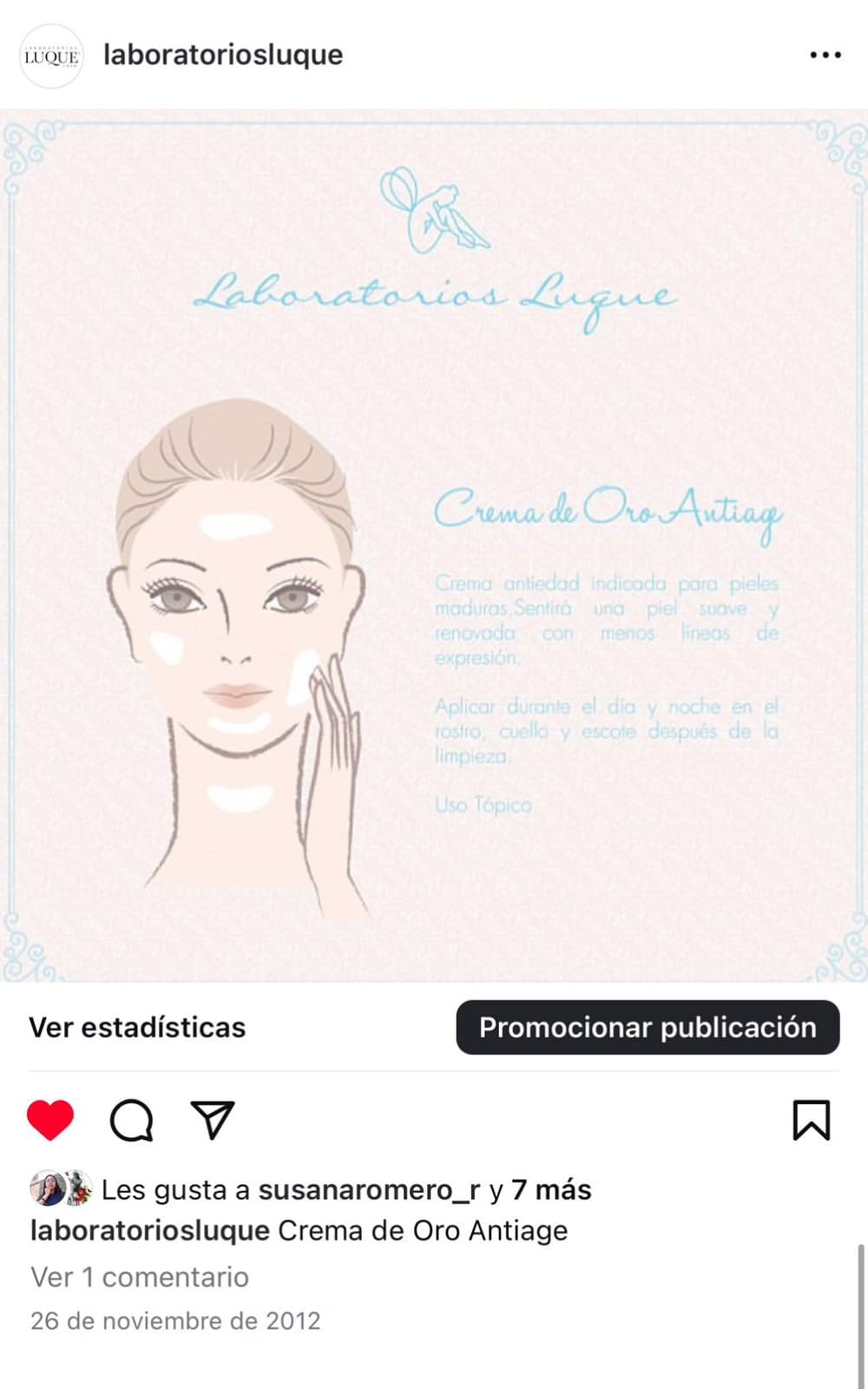Open the Crema de Oro Antiage post image

click(x=434, y=547)
